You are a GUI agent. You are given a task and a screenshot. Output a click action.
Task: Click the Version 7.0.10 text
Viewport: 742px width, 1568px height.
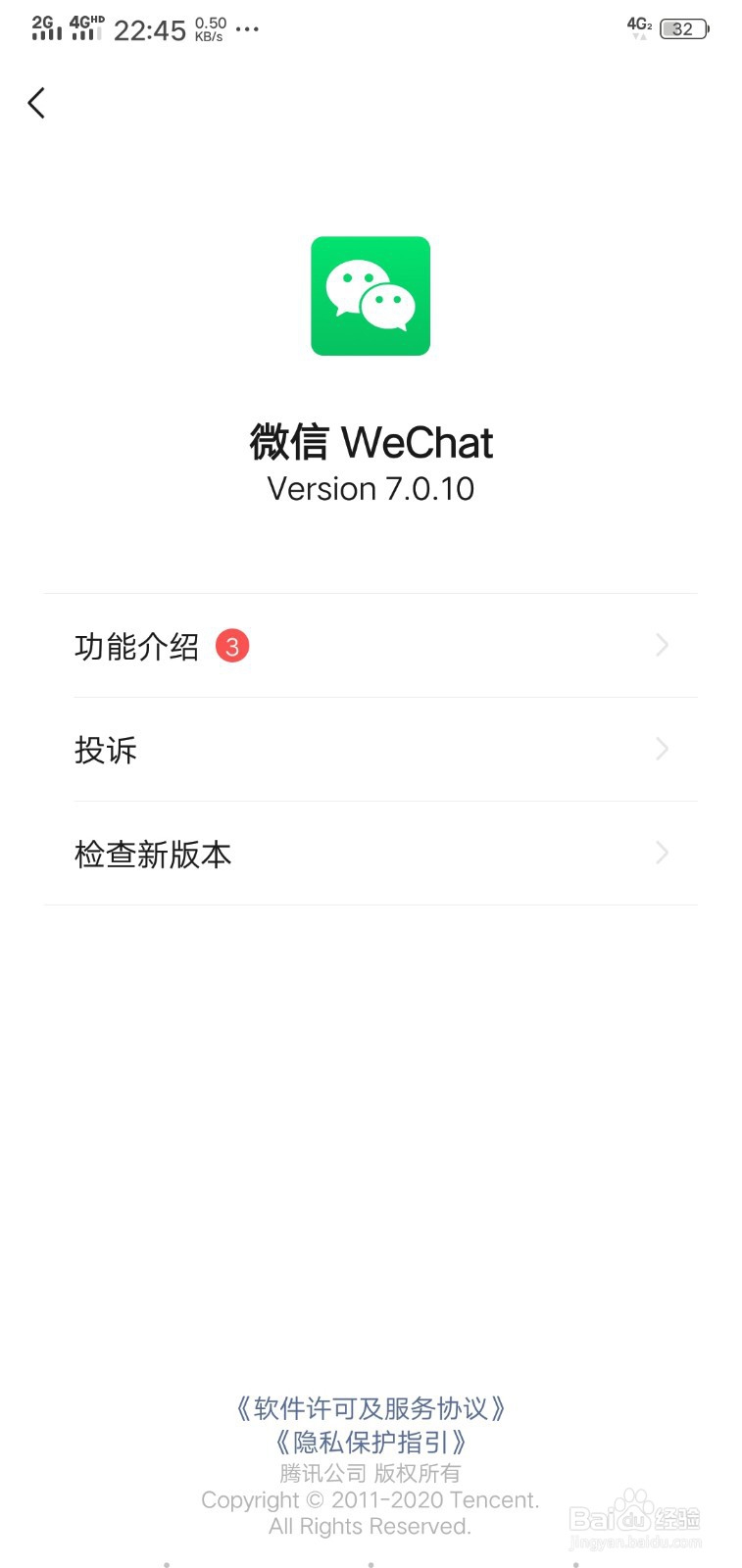point(371,488)
